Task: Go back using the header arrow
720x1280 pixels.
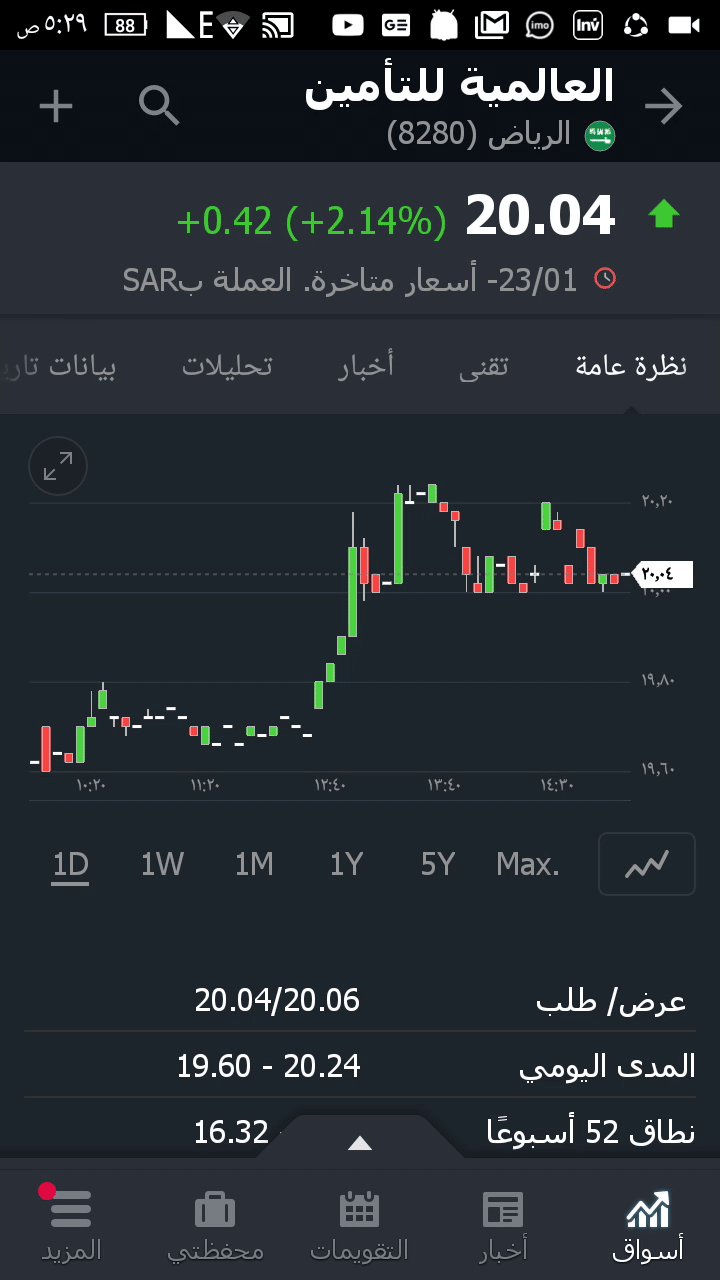Action: (x=663, y=106)
